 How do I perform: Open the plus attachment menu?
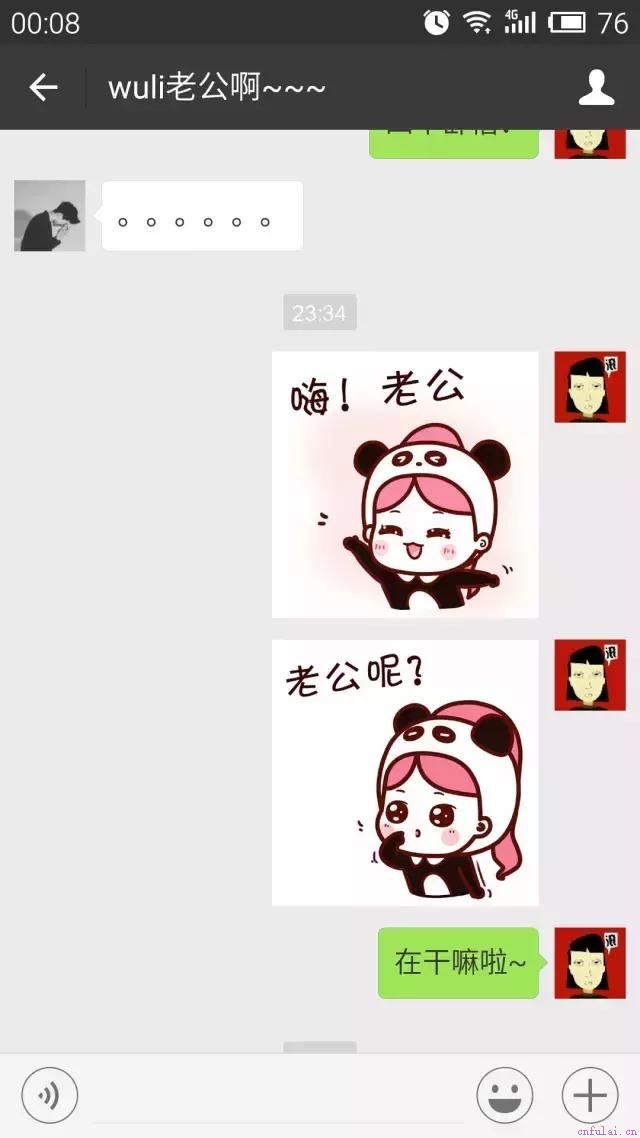point(590,1095)
